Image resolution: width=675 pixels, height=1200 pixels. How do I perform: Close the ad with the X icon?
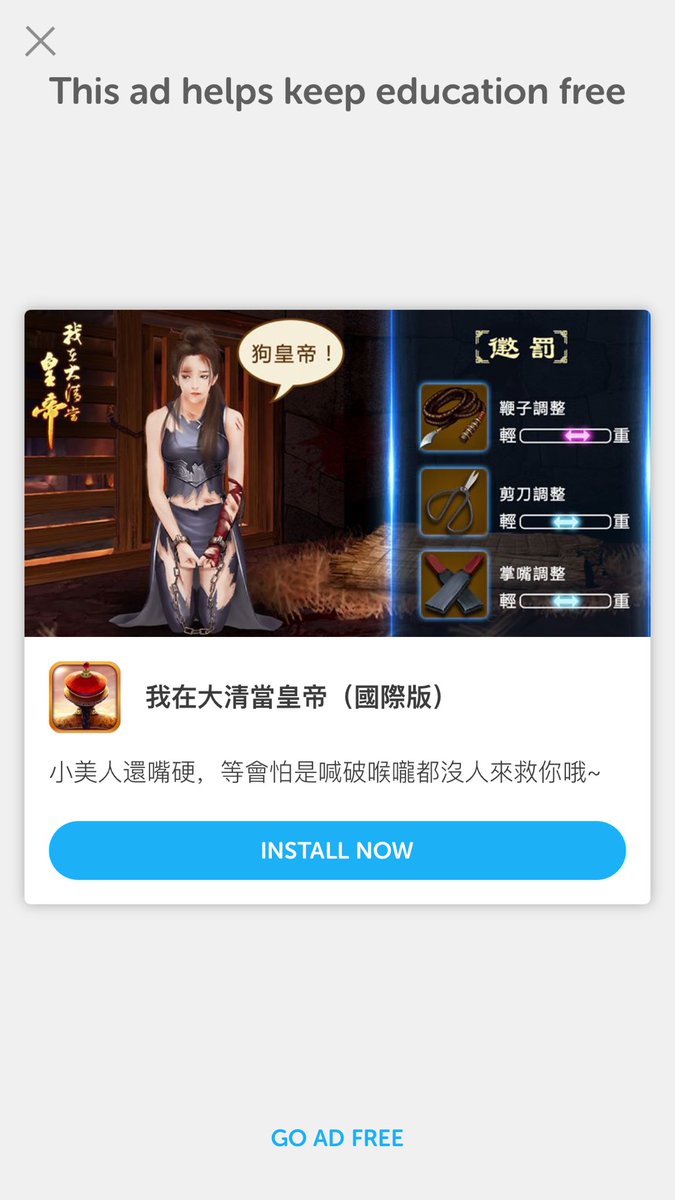[x=40, y=41]
